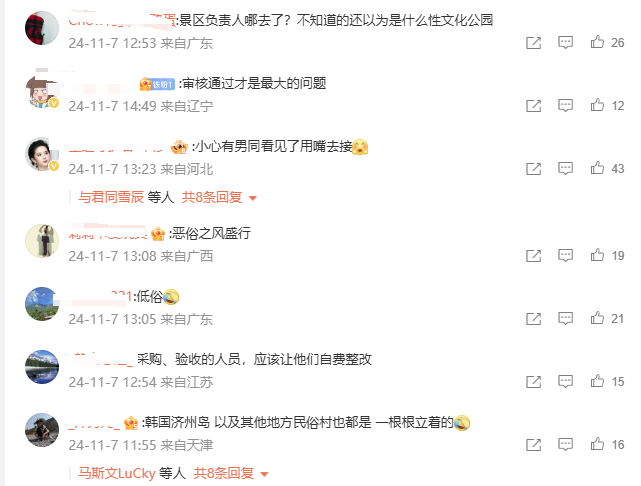Viewport: 641px width, 486px height.
Task: Open avatar of the 低俗 commenter
Action: (x=41, y=304)
